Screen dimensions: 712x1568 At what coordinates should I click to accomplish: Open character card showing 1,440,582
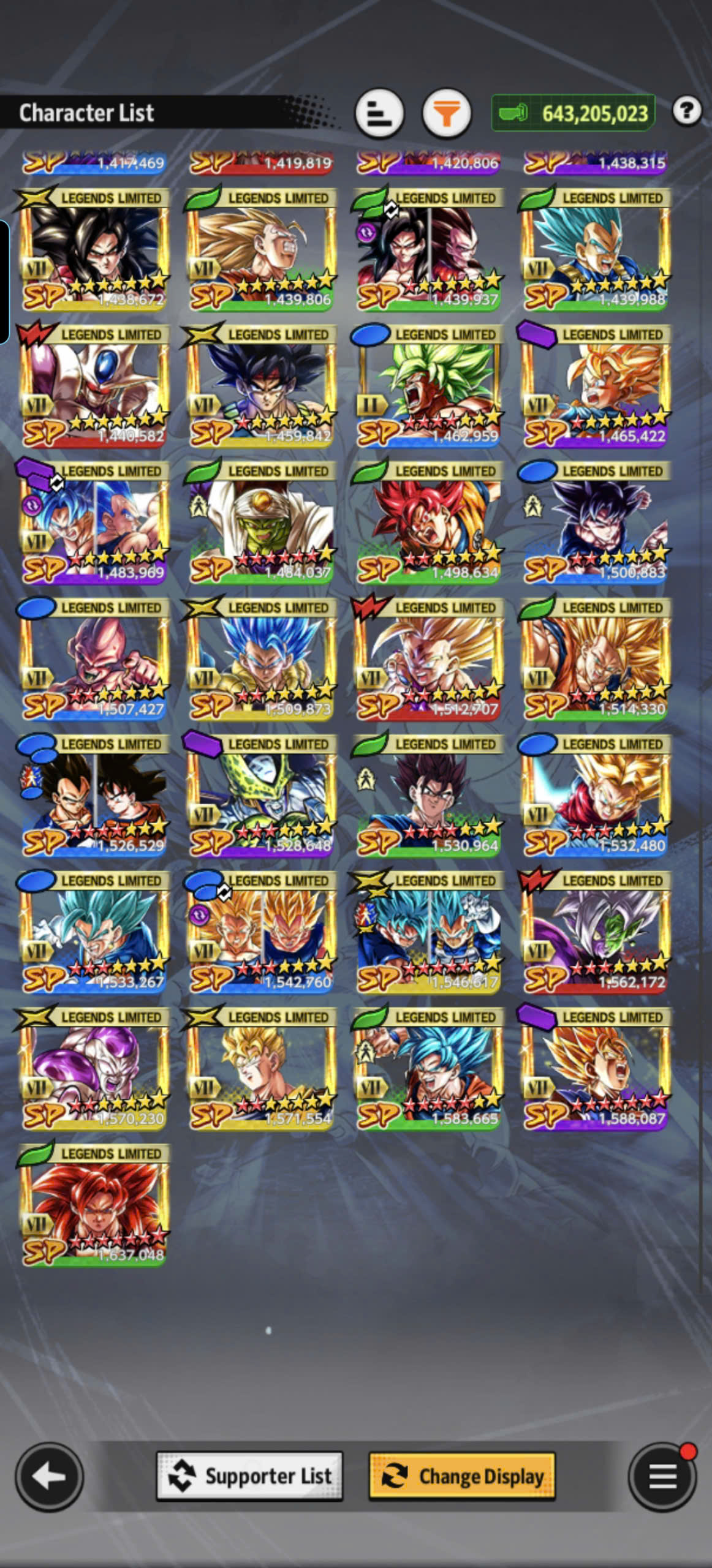tap(94, 384)
